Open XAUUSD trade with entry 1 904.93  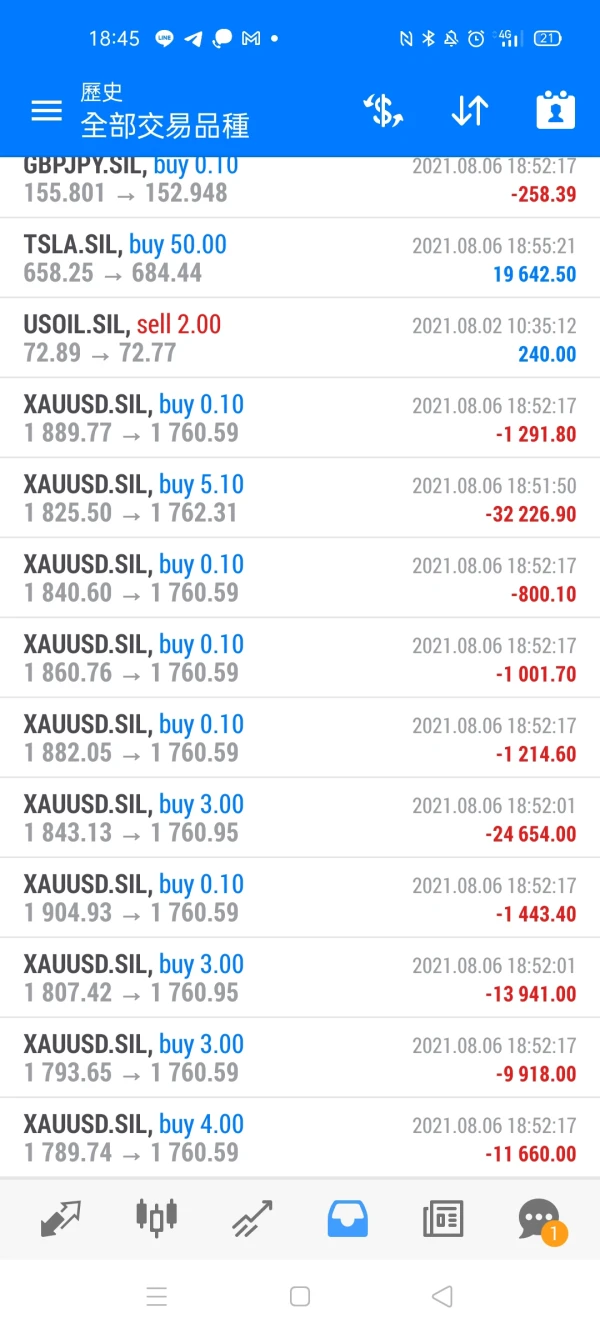coord(300,898)
